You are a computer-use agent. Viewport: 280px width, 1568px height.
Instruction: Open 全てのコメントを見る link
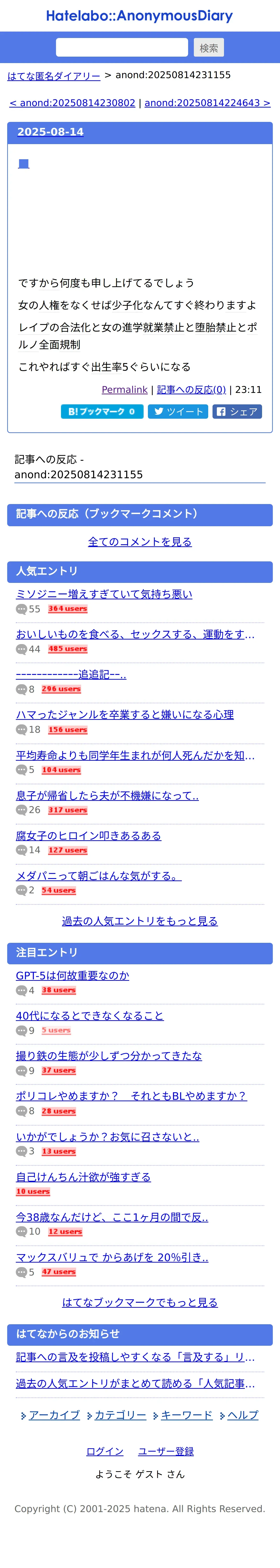(140, 542)
